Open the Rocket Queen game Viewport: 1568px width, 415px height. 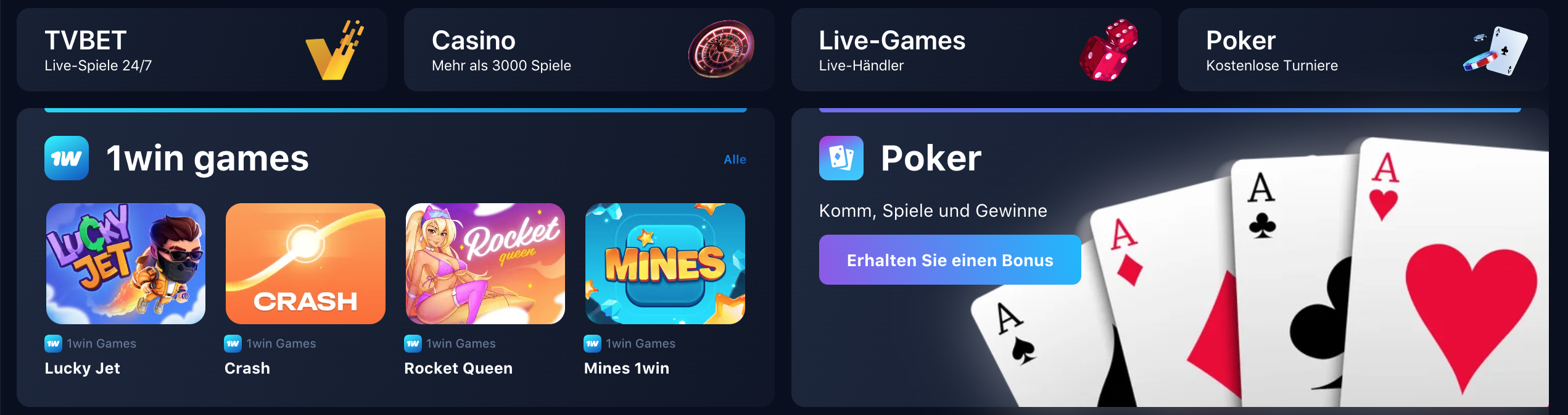coord(485,264)
